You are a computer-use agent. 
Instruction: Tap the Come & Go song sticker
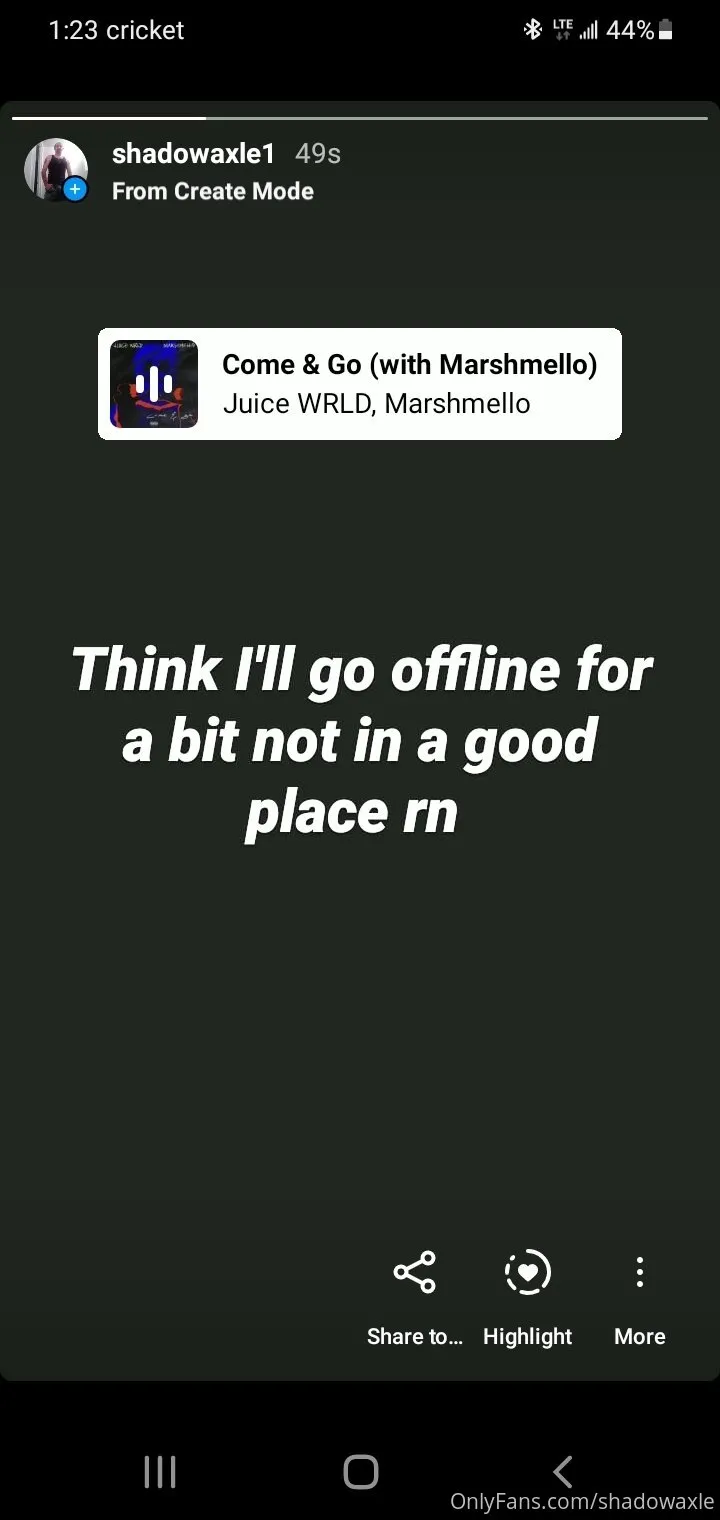pos(359,383)
